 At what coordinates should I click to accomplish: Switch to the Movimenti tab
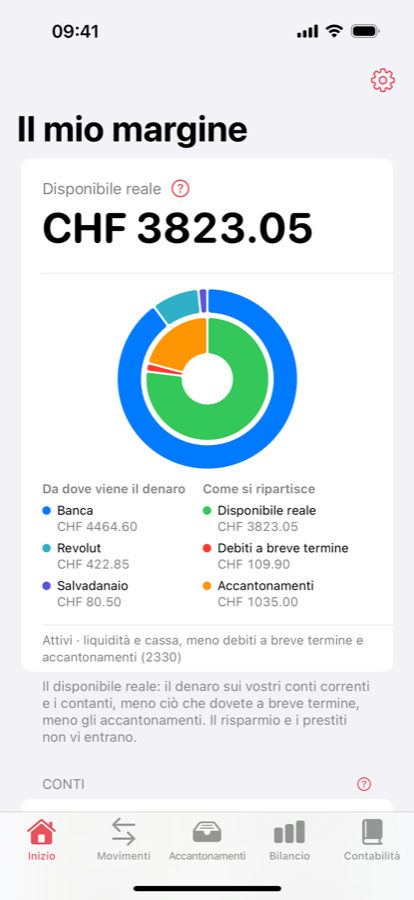coord(123,840)
